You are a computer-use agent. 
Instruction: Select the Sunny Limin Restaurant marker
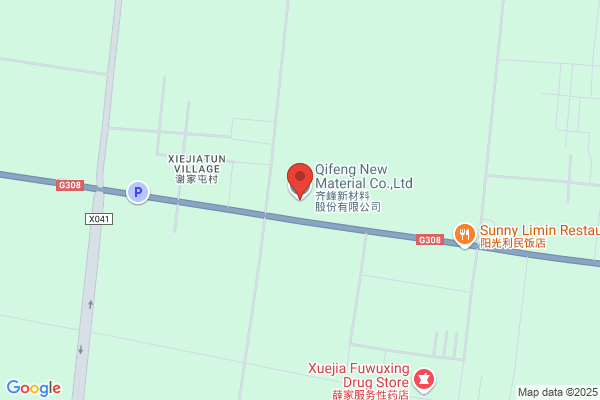pos(465,235)
